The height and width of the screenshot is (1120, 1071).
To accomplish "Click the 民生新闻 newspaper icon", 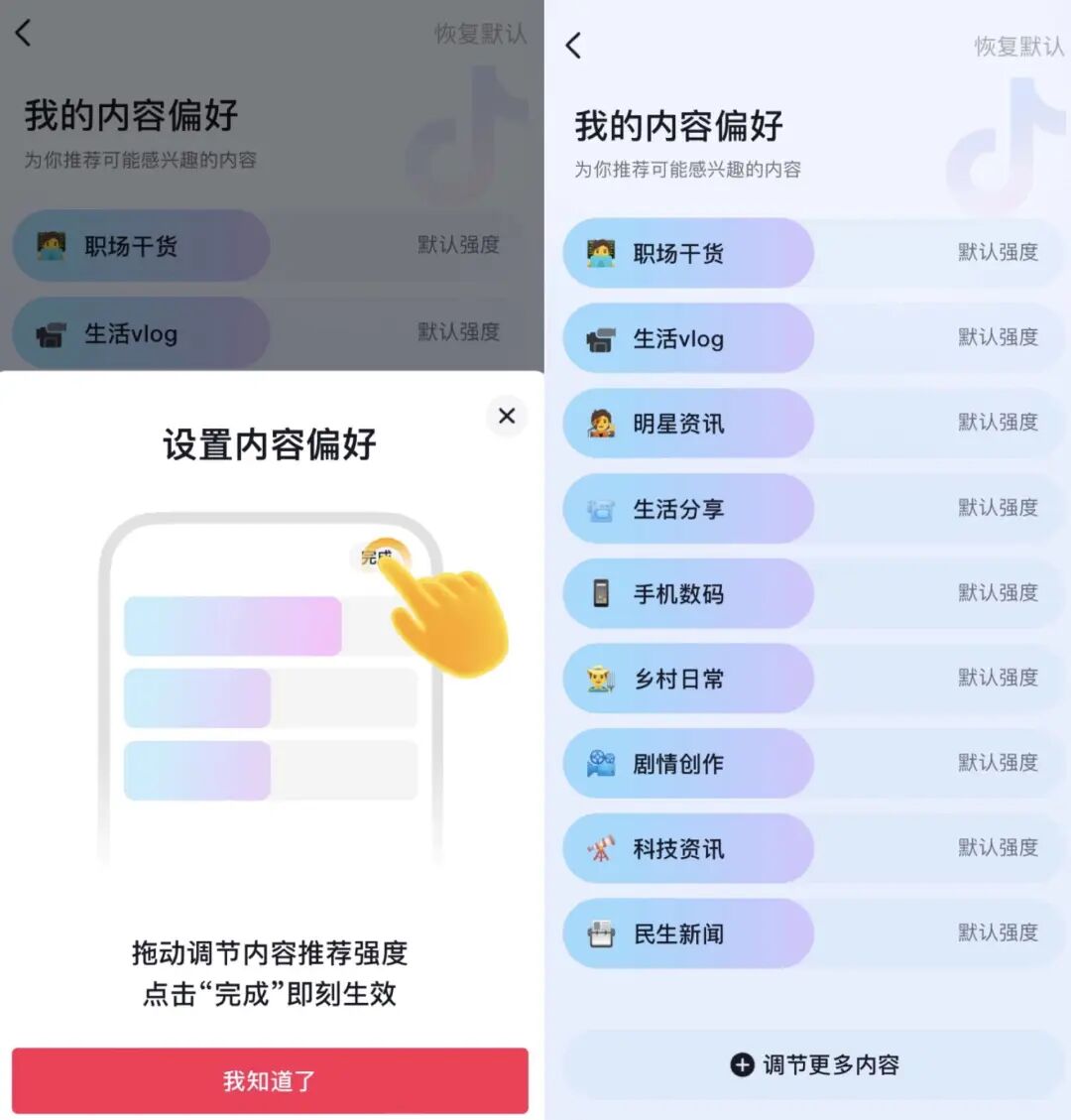I will (602, 933).
